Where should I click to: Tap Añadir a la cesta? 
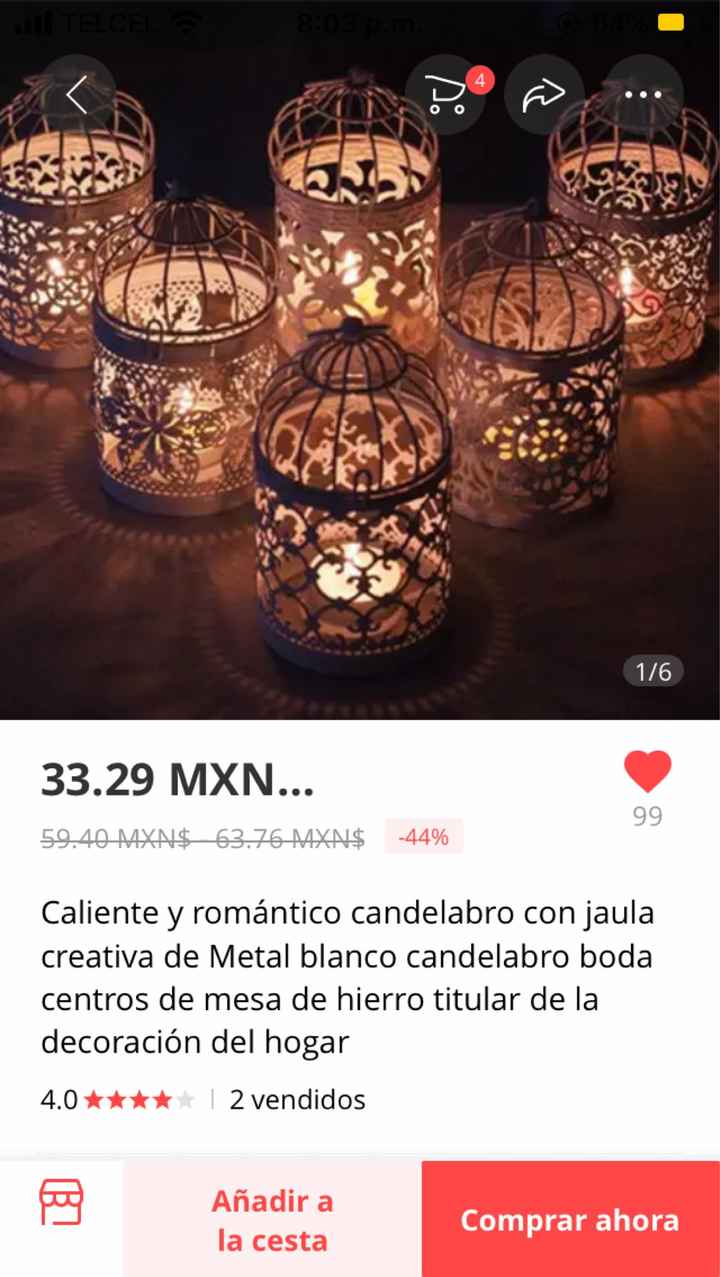(270, 1217)
